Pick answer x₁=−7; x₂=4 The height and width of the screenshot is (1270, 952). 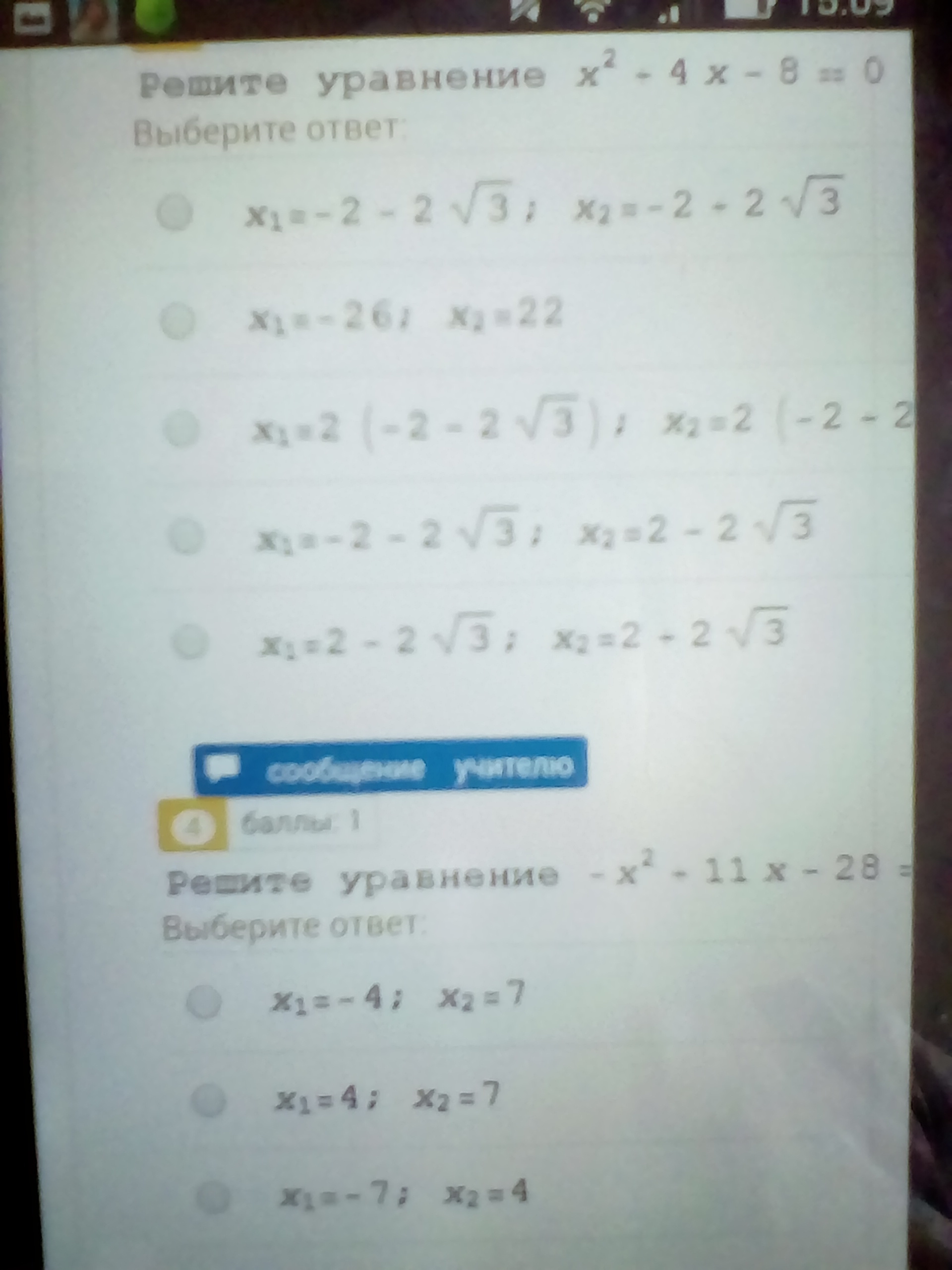click(212, 1197)
